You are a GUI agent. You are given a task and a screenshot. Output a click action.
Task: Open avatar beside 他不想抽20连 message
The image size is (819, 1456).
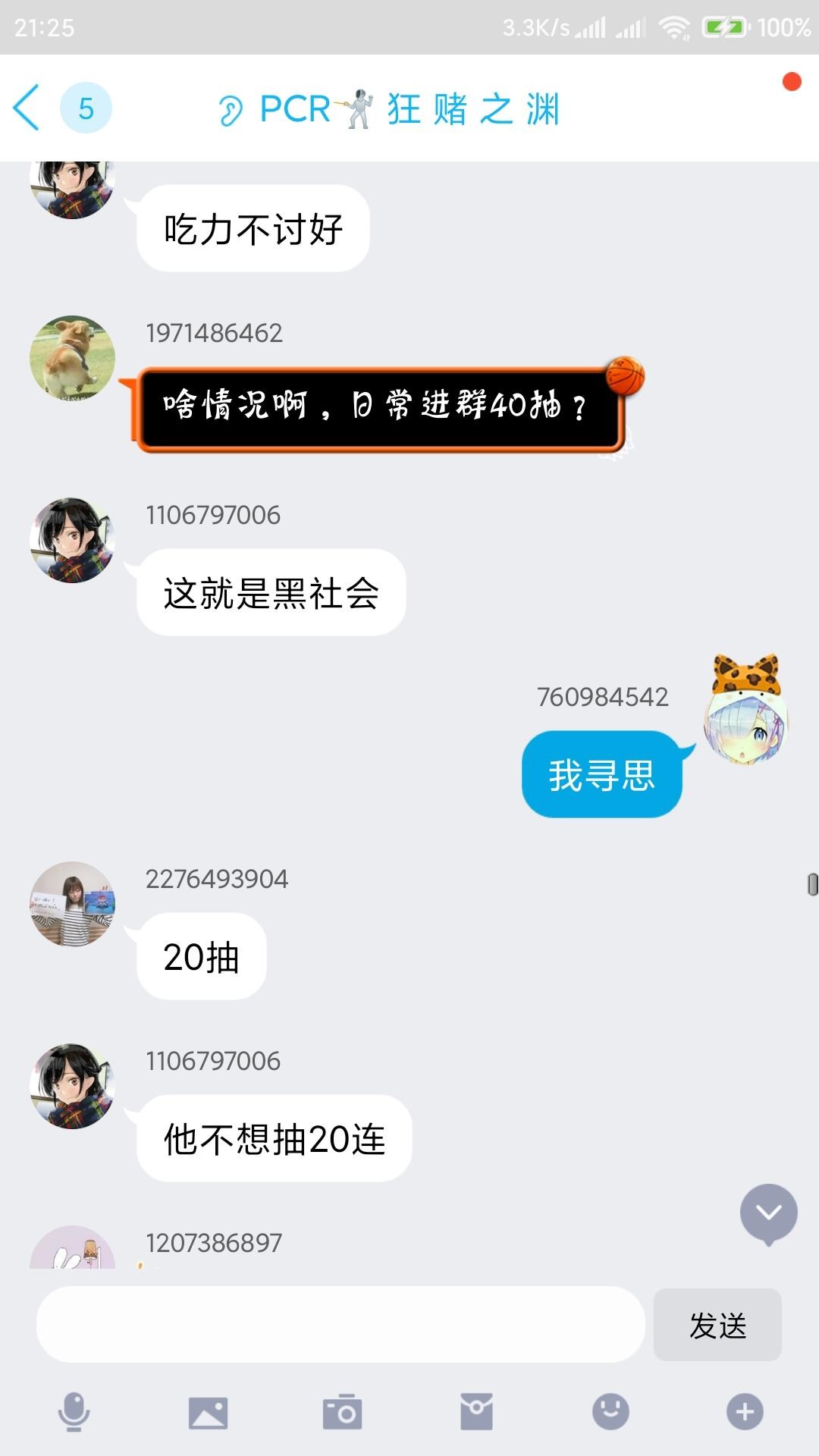pyautogui.click(x=72, y=1086)
